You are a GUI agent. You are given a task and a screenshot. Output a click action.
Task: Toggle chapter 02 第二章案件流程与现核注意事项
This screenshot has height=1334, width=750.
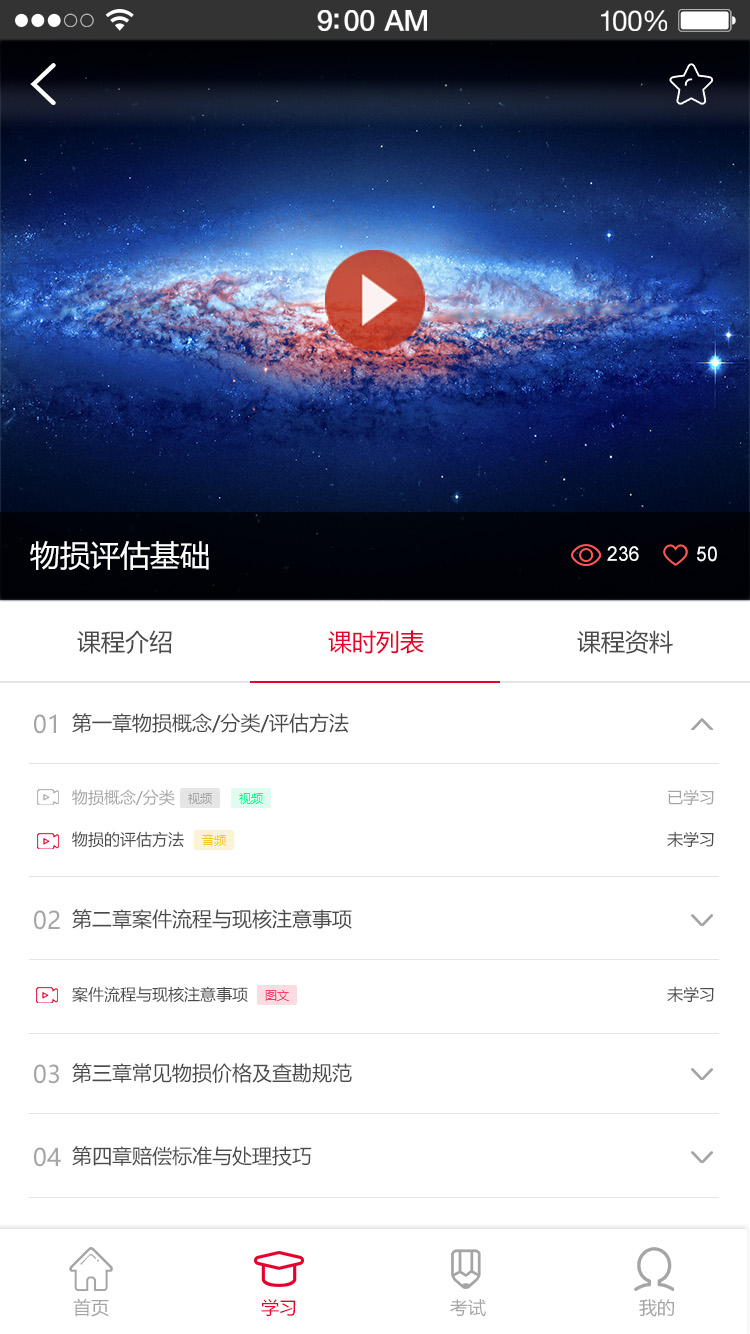(702, 920)
